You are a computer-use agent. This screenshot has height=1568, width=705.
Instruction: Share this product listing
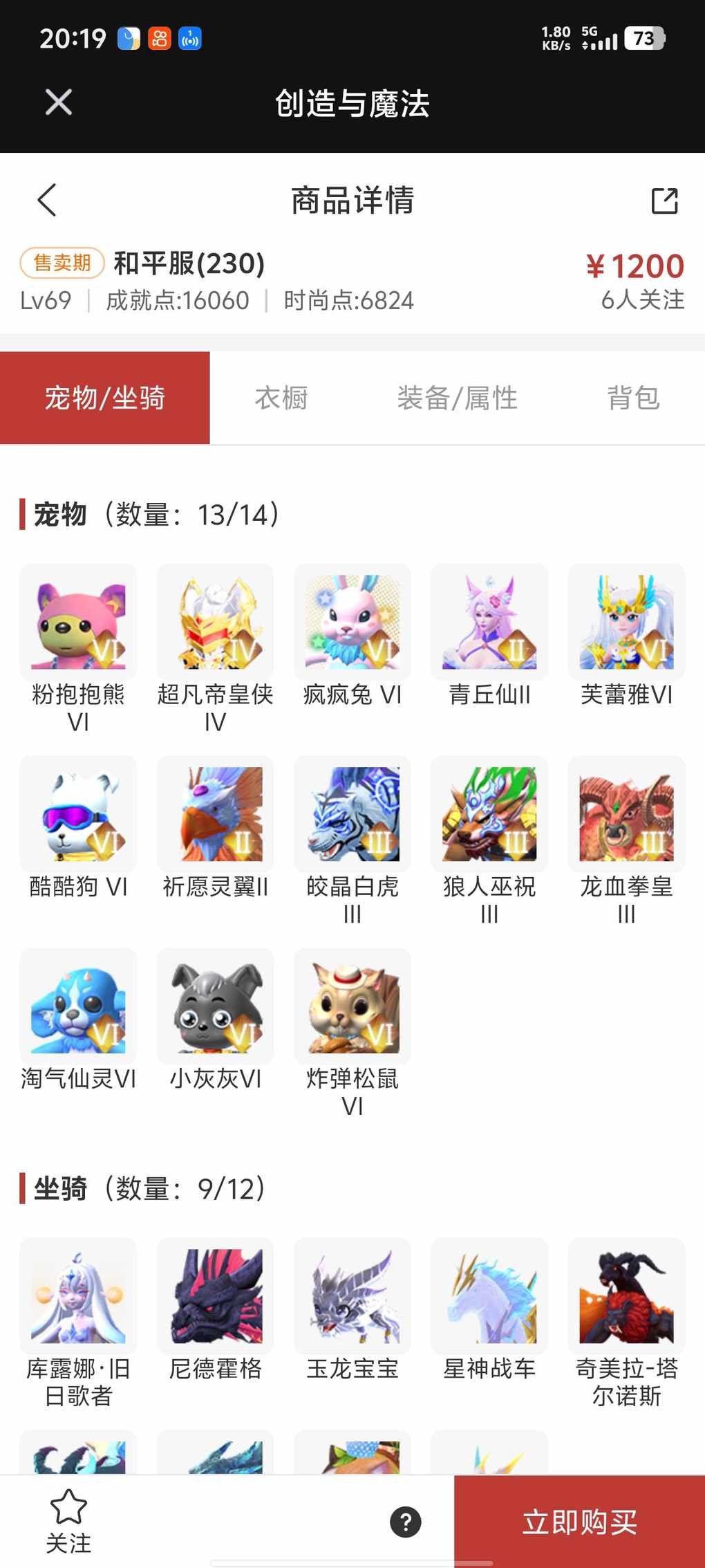(x=664, y=201)
